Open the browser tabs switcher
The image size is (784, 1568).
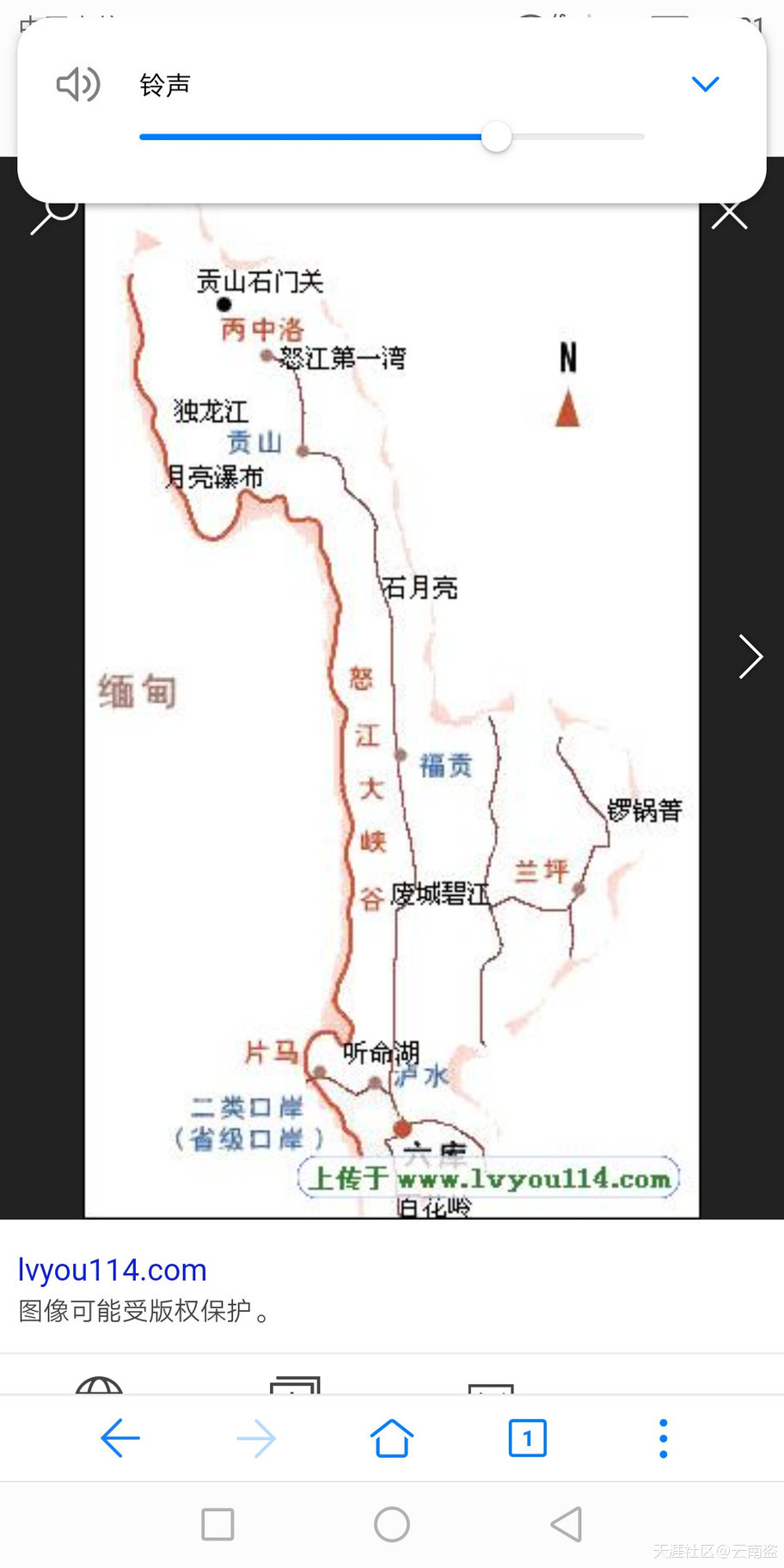pyautogui.click(x=527, y=1438)
